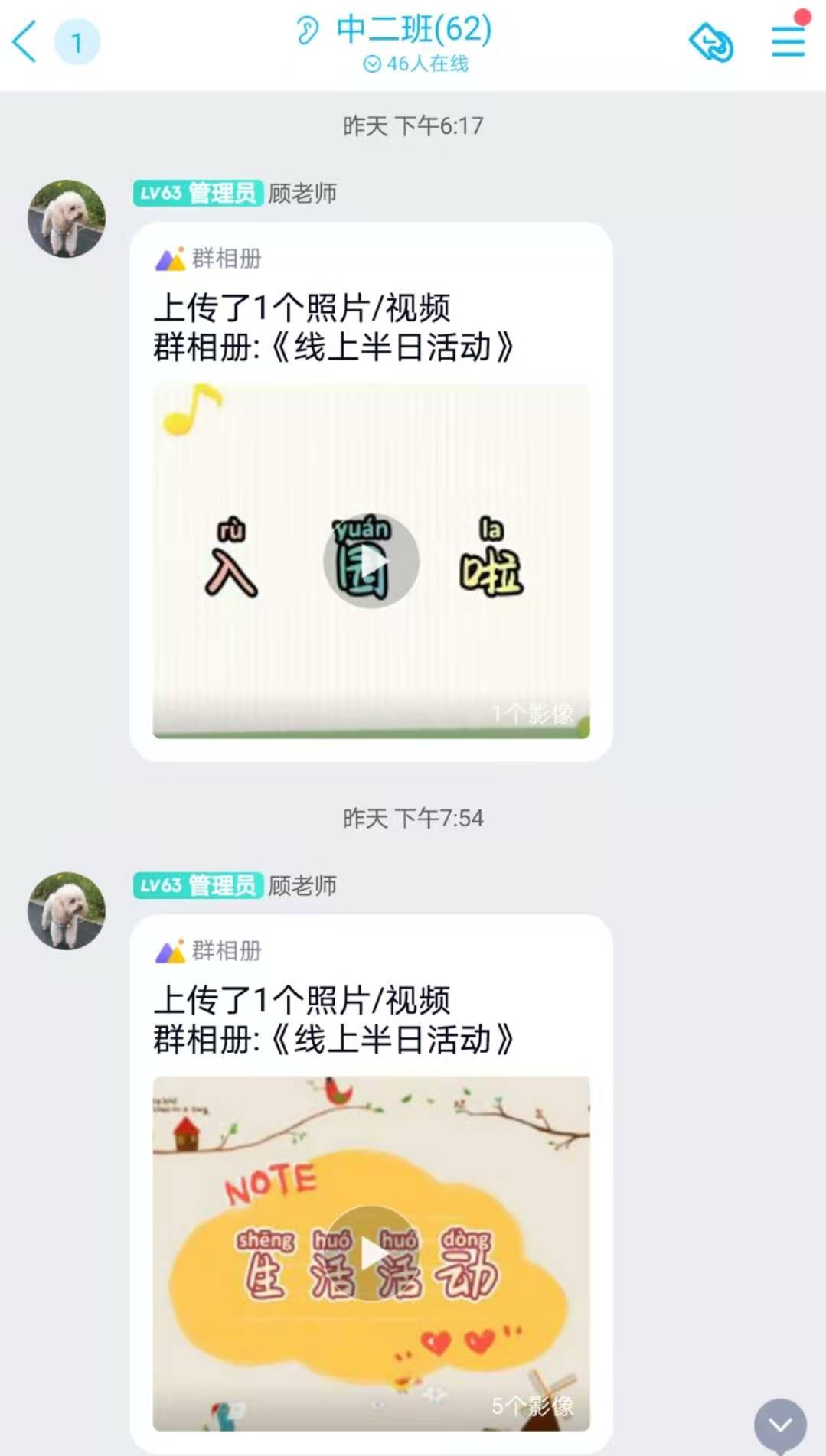
Task: Open 中二班 group title details
Action: coord(414,31)
